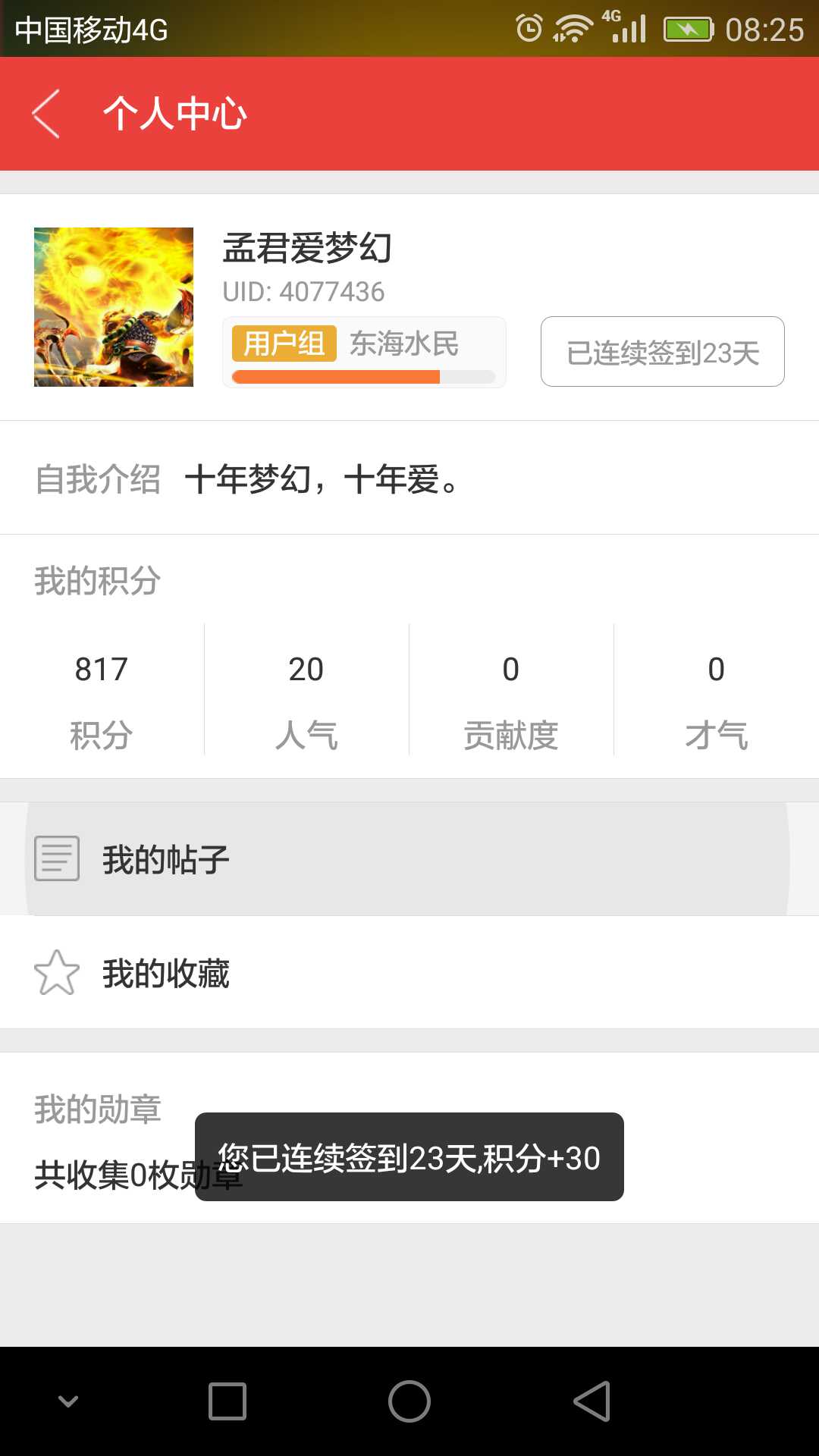Tap the profile avatar picture

point(114,307)
